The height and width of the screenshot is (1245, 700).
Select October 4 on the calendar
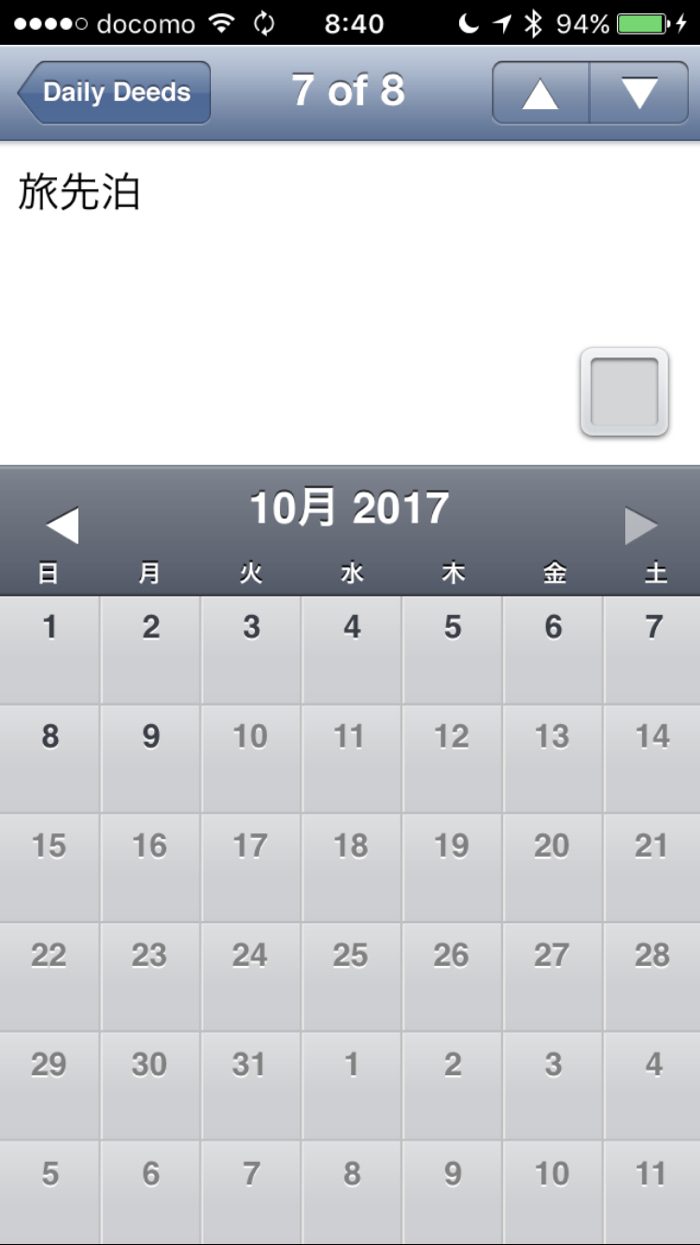352,650
